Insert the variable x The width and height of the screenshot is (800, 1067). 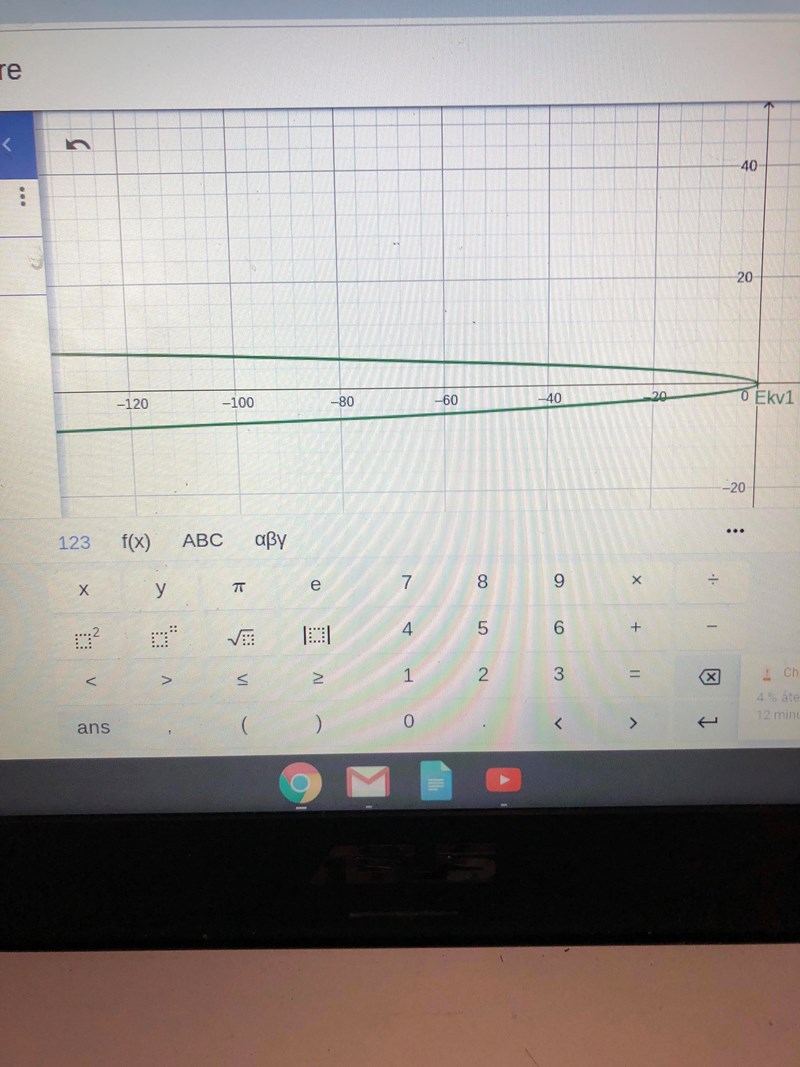pos(84,589)
